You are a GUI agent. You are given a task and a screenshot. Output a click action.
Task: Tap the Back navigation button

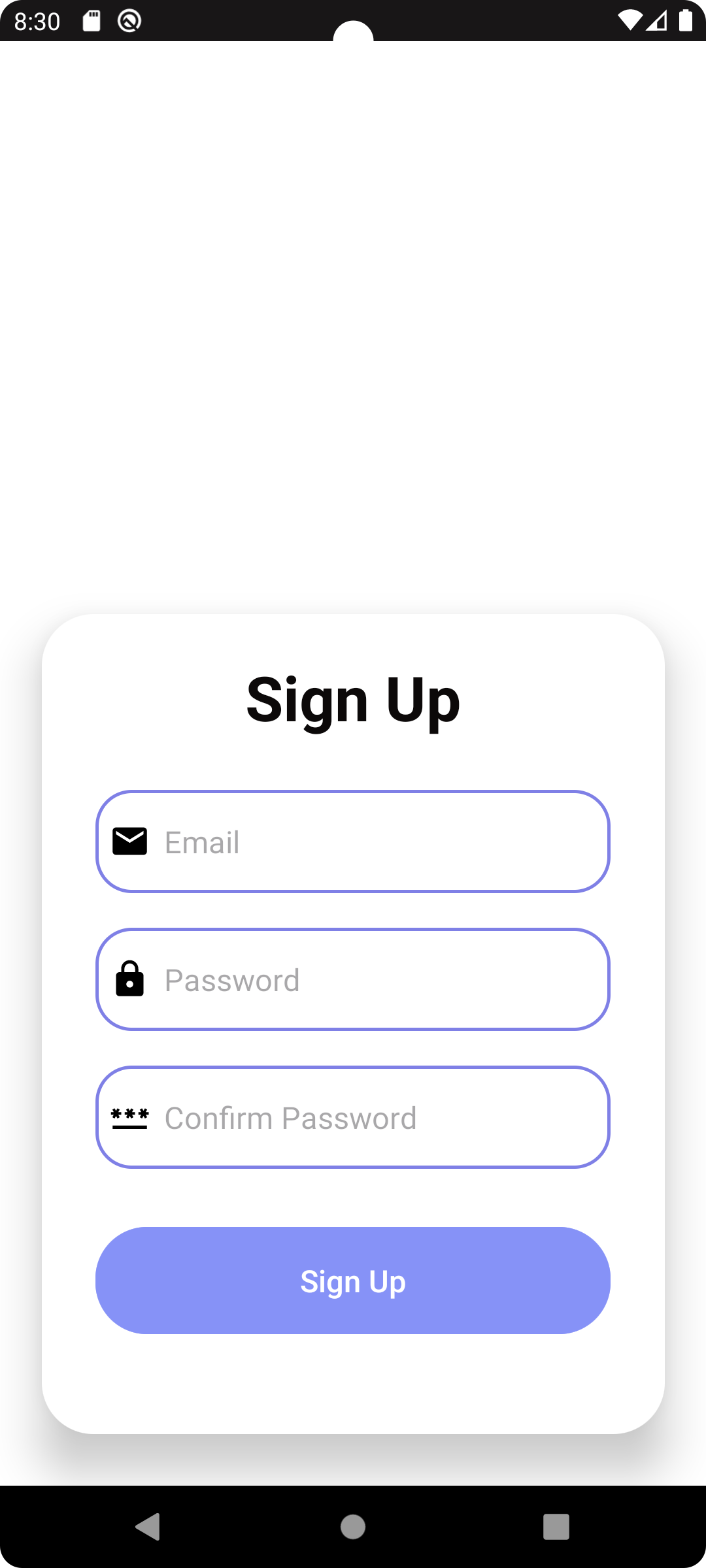[149, 1528]
